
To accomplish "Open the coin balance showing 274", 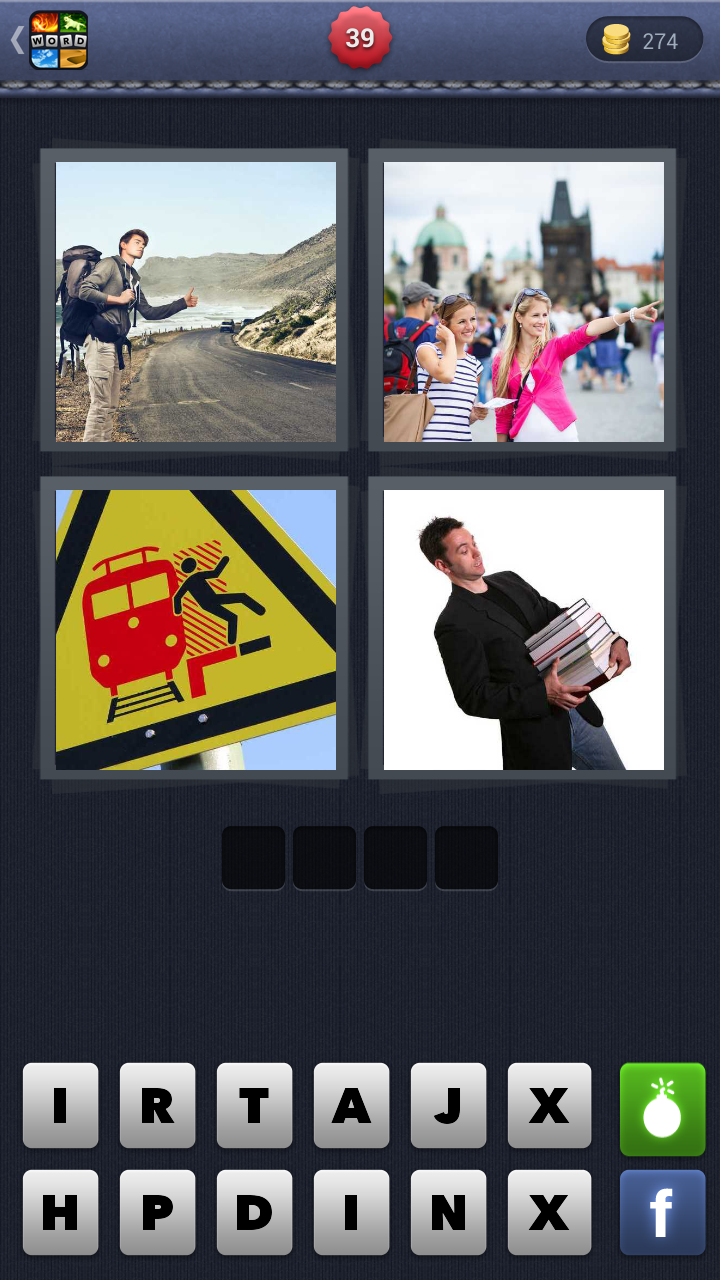I will 644,40.
